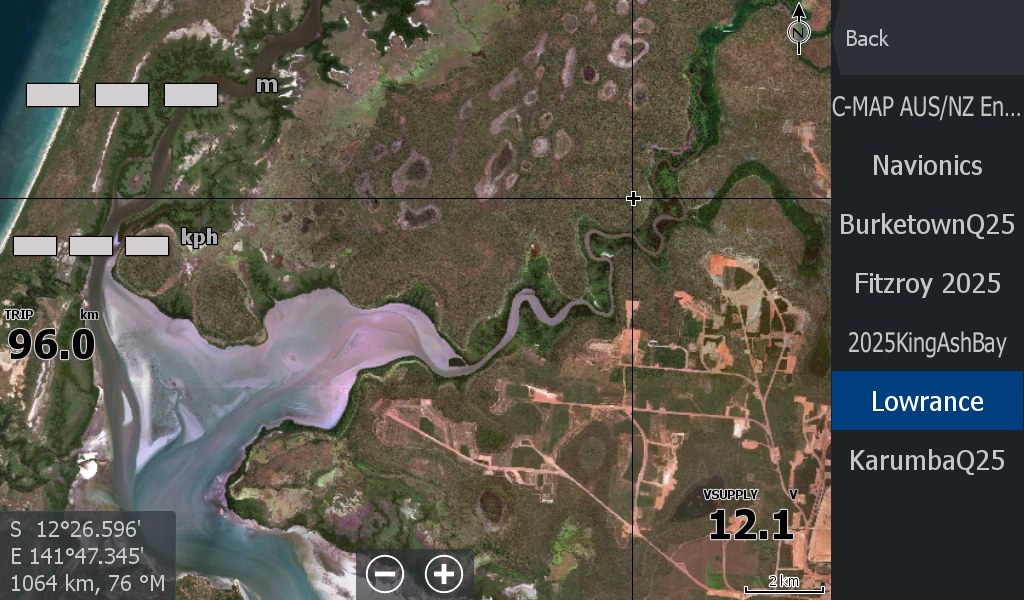Screen dimensions: 1024x600
Task: Zoom out the map with minus
Action: pos(385,574)
